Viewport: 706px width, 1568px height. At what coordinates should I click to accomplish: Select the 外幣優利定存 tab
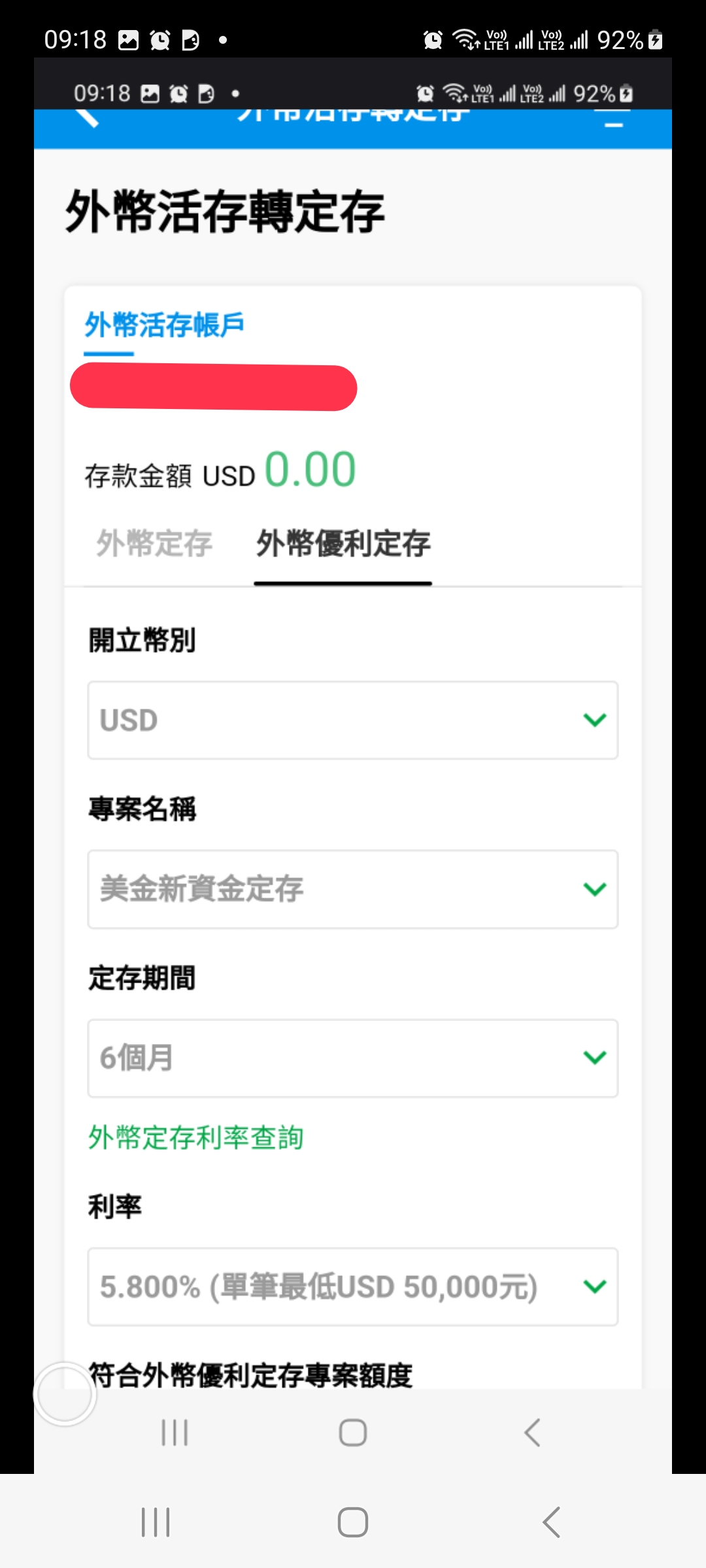click(343, 544)
